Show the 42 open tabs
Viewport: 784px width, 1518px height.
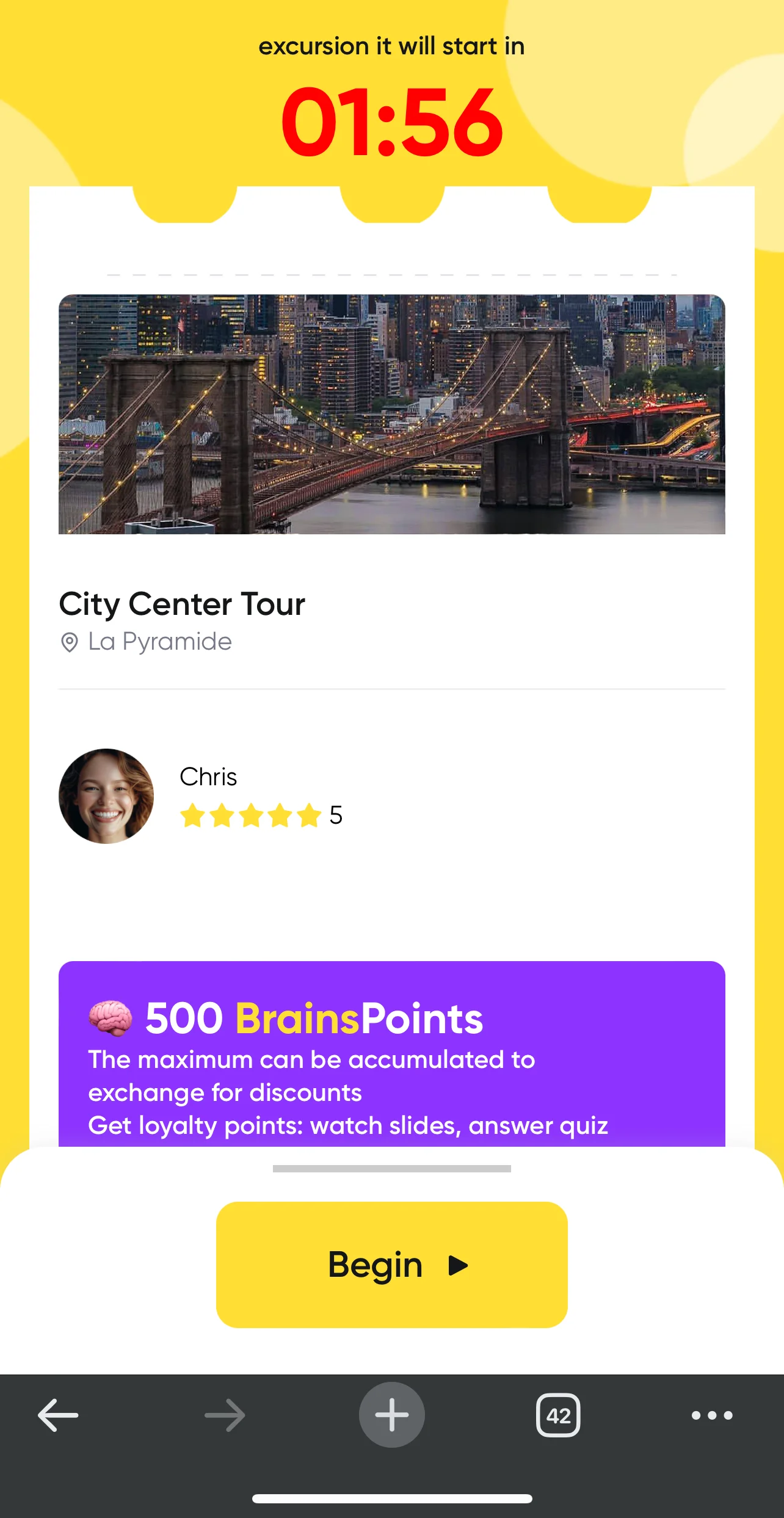pos(558,1415)
